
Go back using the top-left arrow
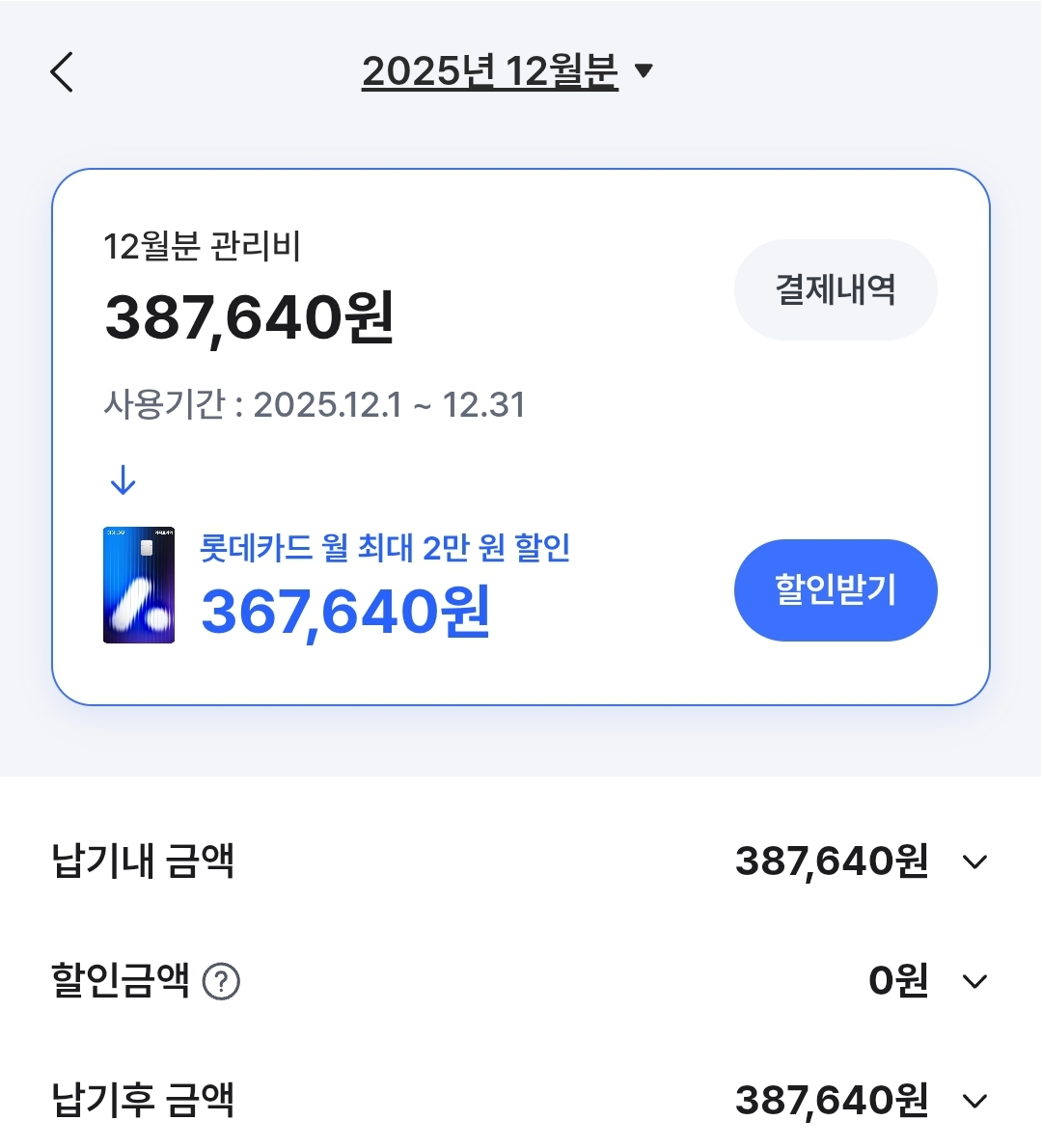62,72
